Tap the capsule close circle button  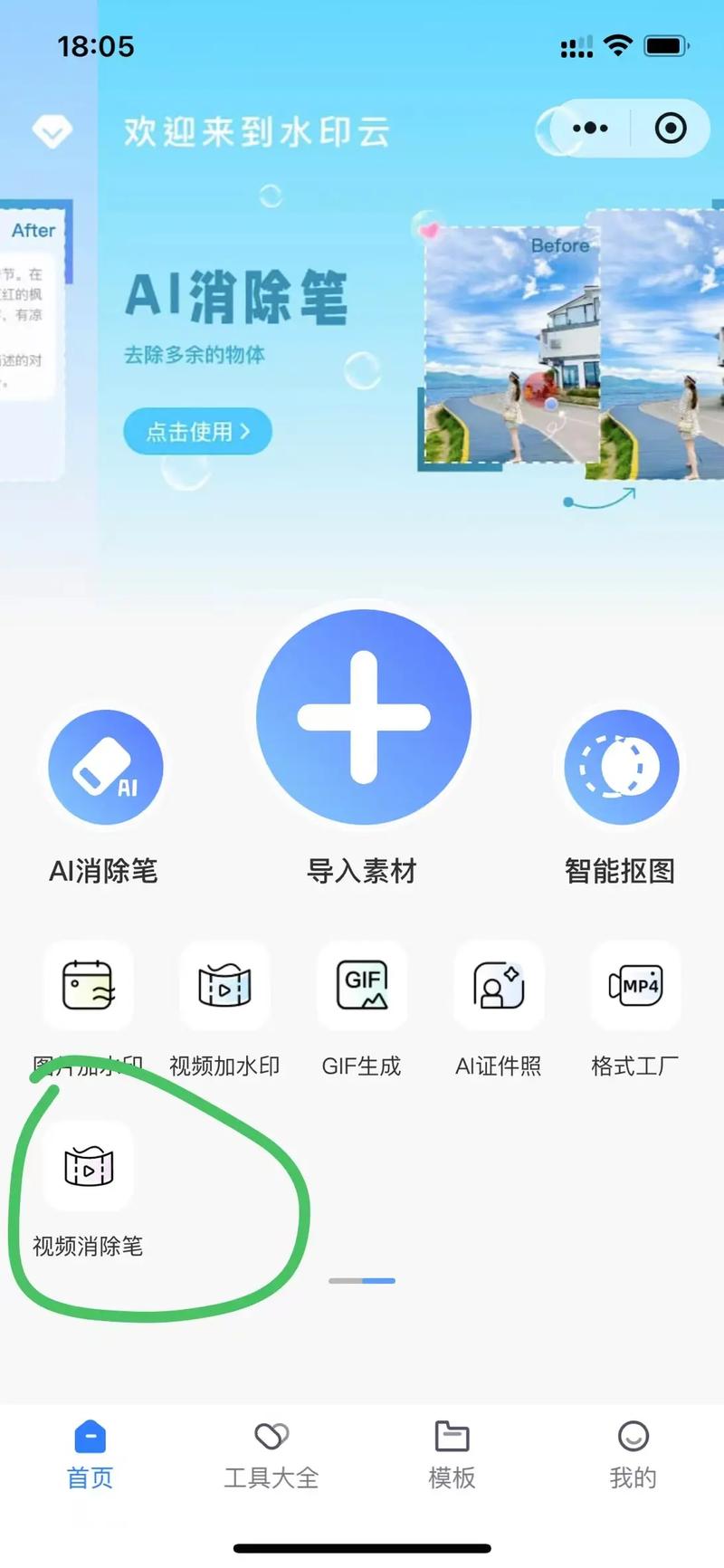tap(671, 128)
